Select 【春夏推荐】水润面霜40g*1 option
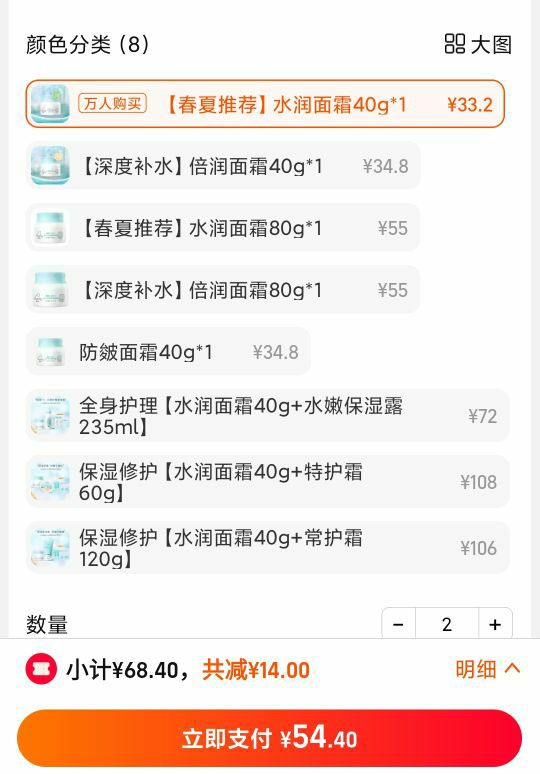Image resolution: width=540 pixels, height=774 pixels. [x=265, y=104]
